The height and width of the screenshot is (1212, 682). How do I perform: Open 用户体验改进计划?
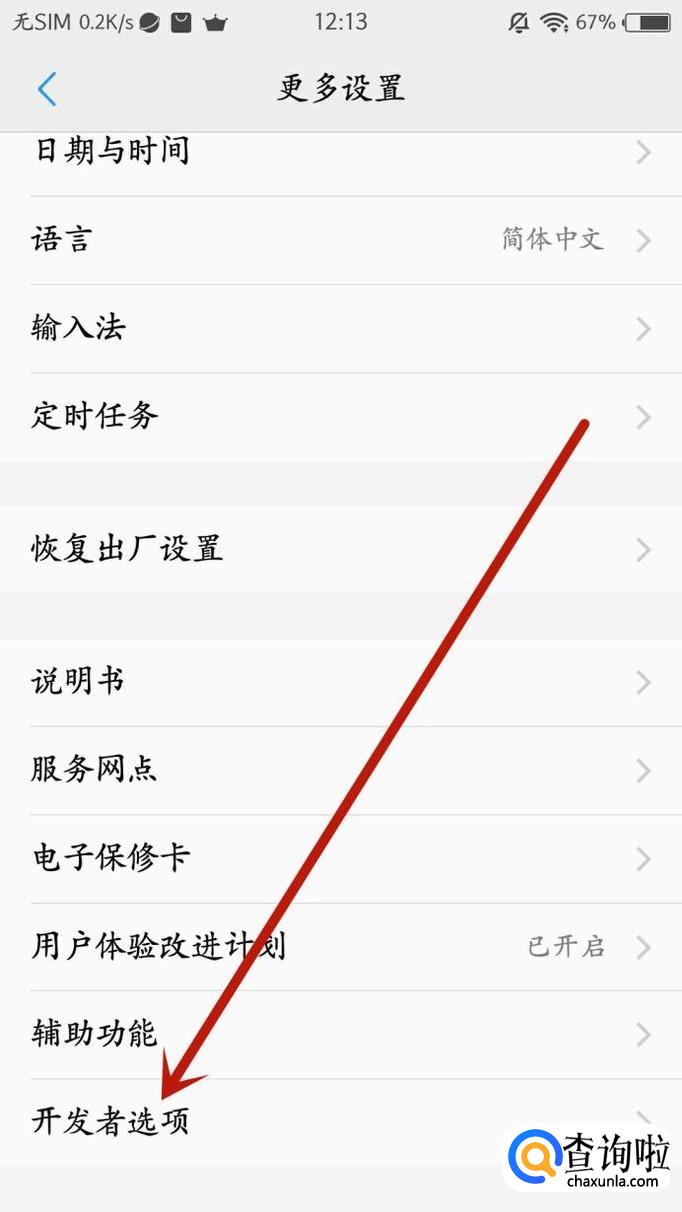point(341,946)
